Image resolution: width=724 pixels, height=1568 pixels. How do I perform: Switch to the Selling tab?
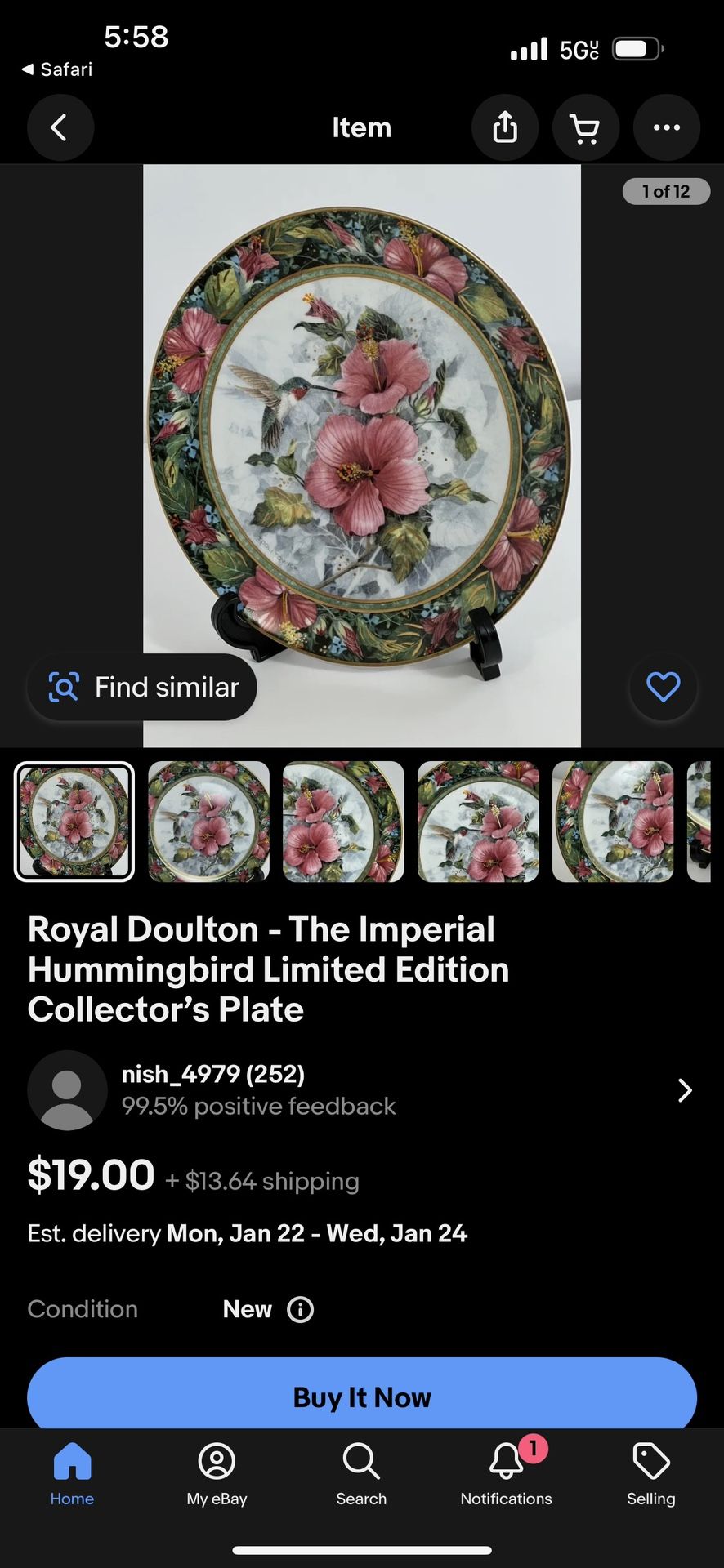coord(650,1475)
